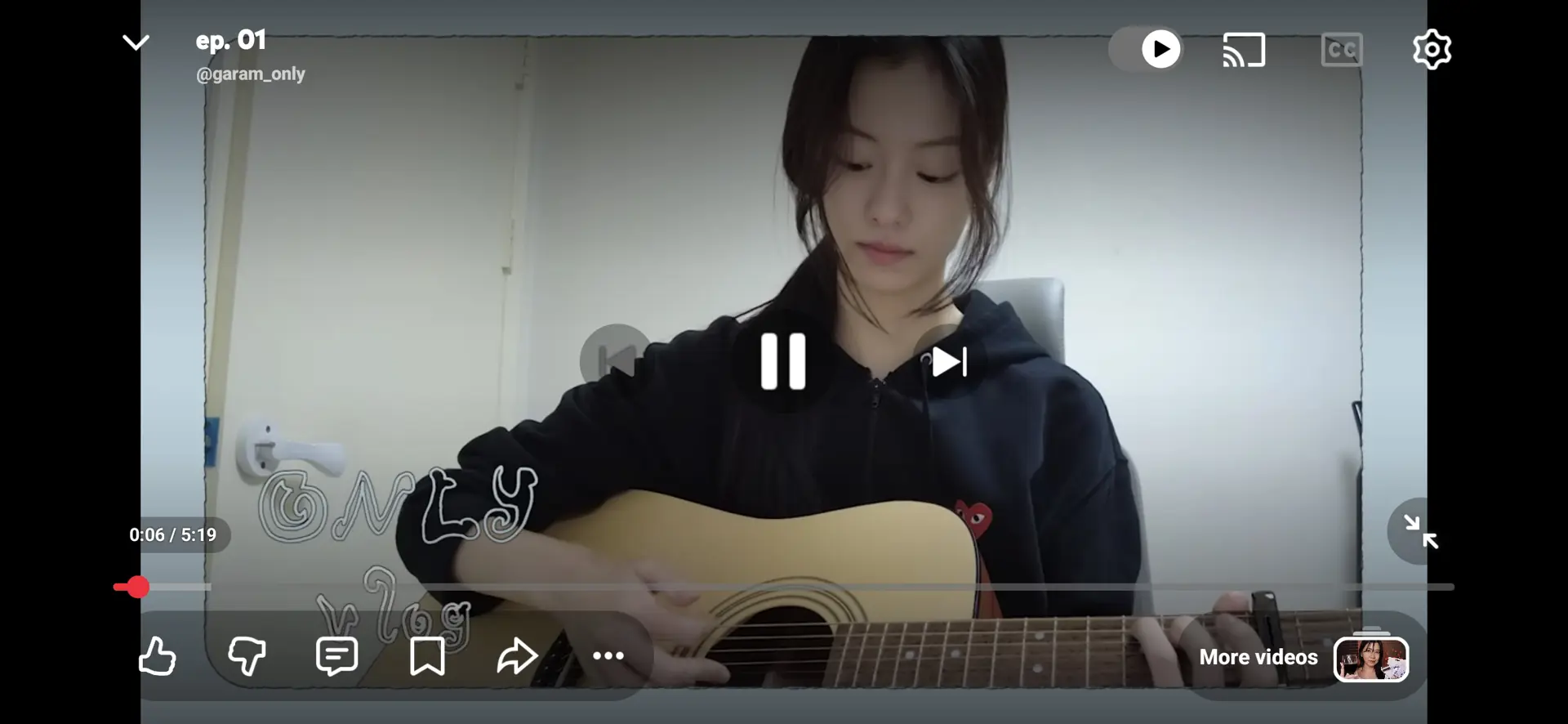
Task: Toggle the autoplay switch
Action: 1146,49
